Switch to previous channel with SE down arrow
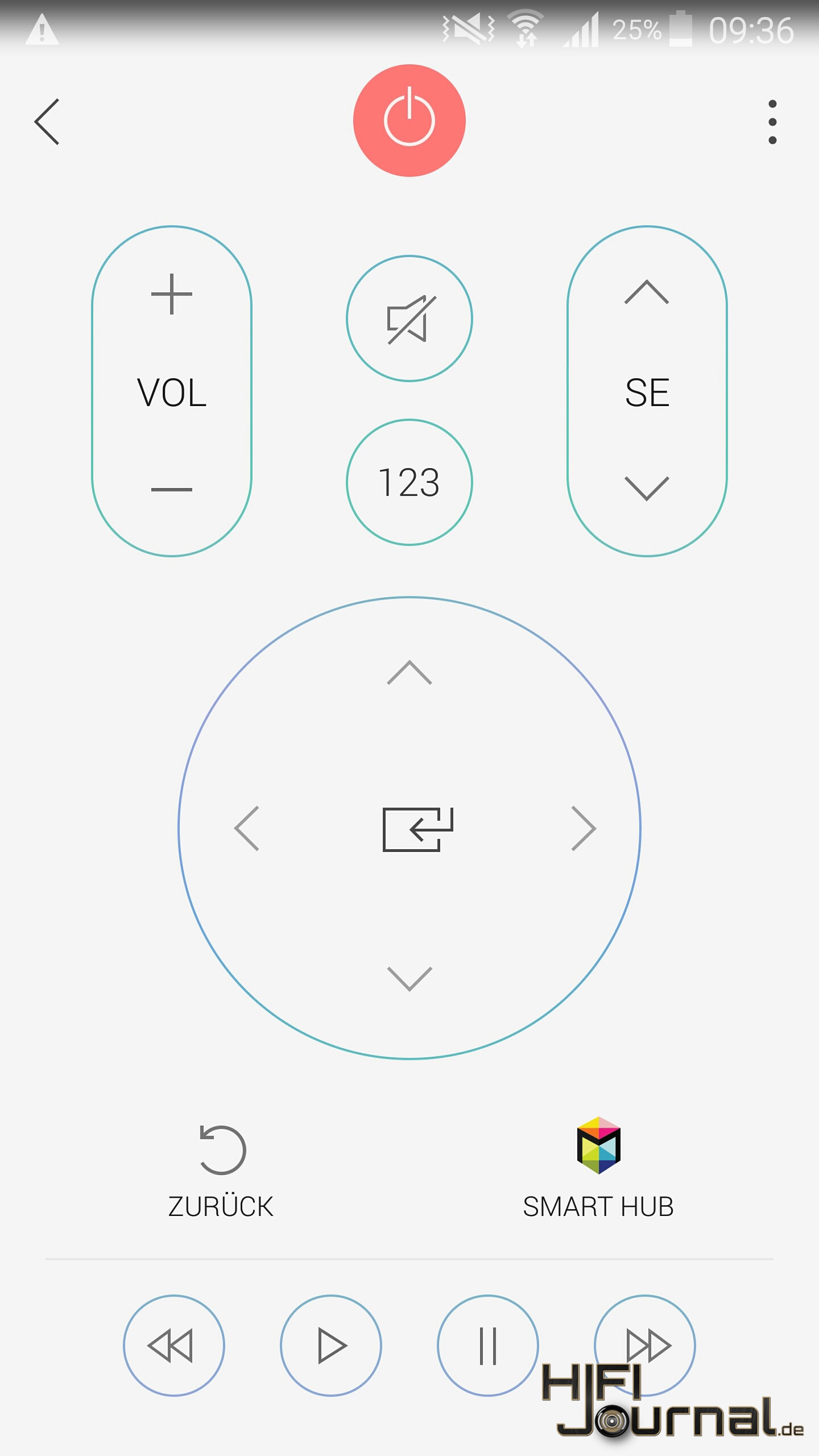Viewport: 819px width, 1456px height. [x=647, y=489]
